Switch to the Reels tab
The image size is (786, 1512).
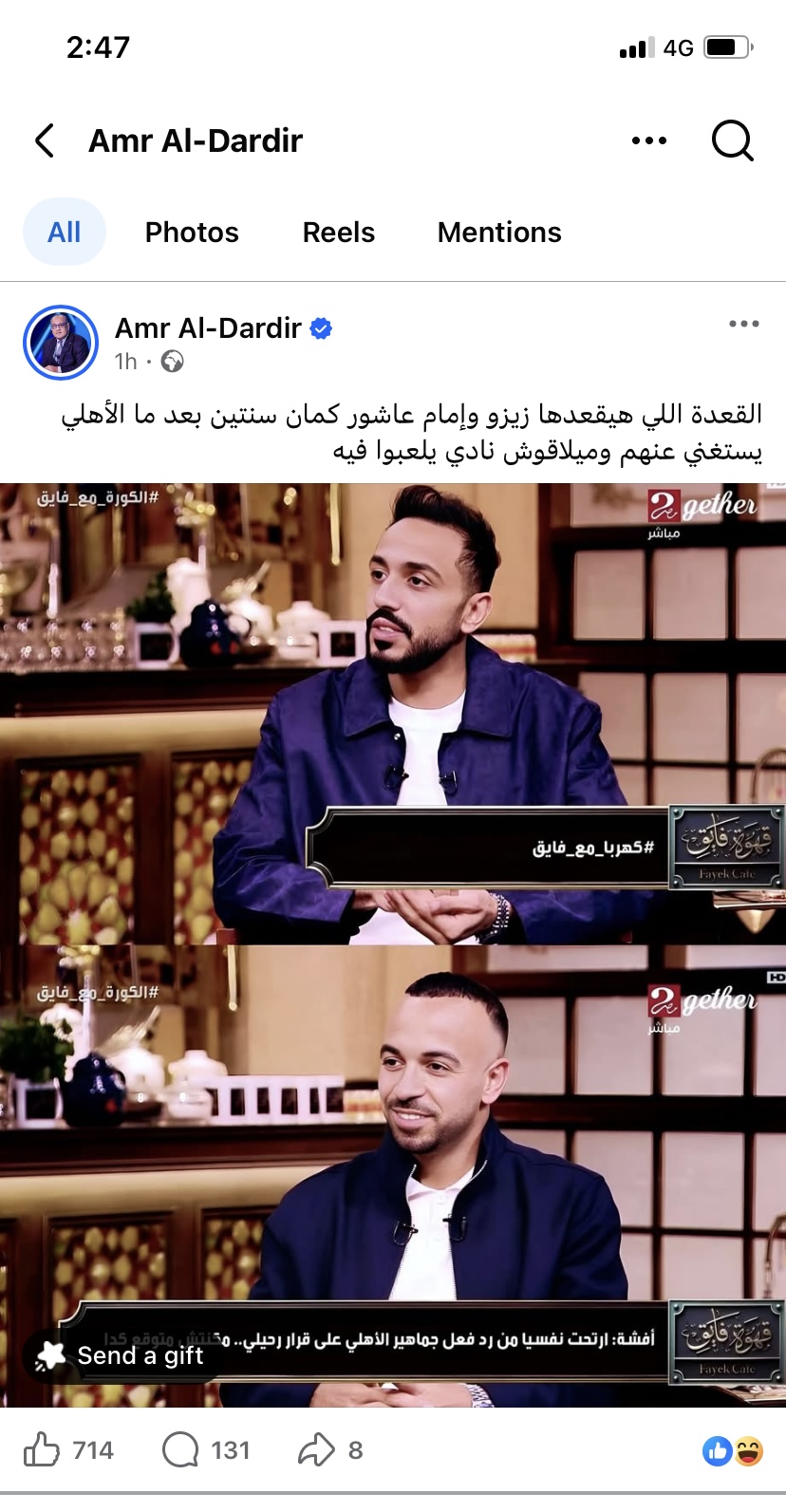click(x=339, y=232)
